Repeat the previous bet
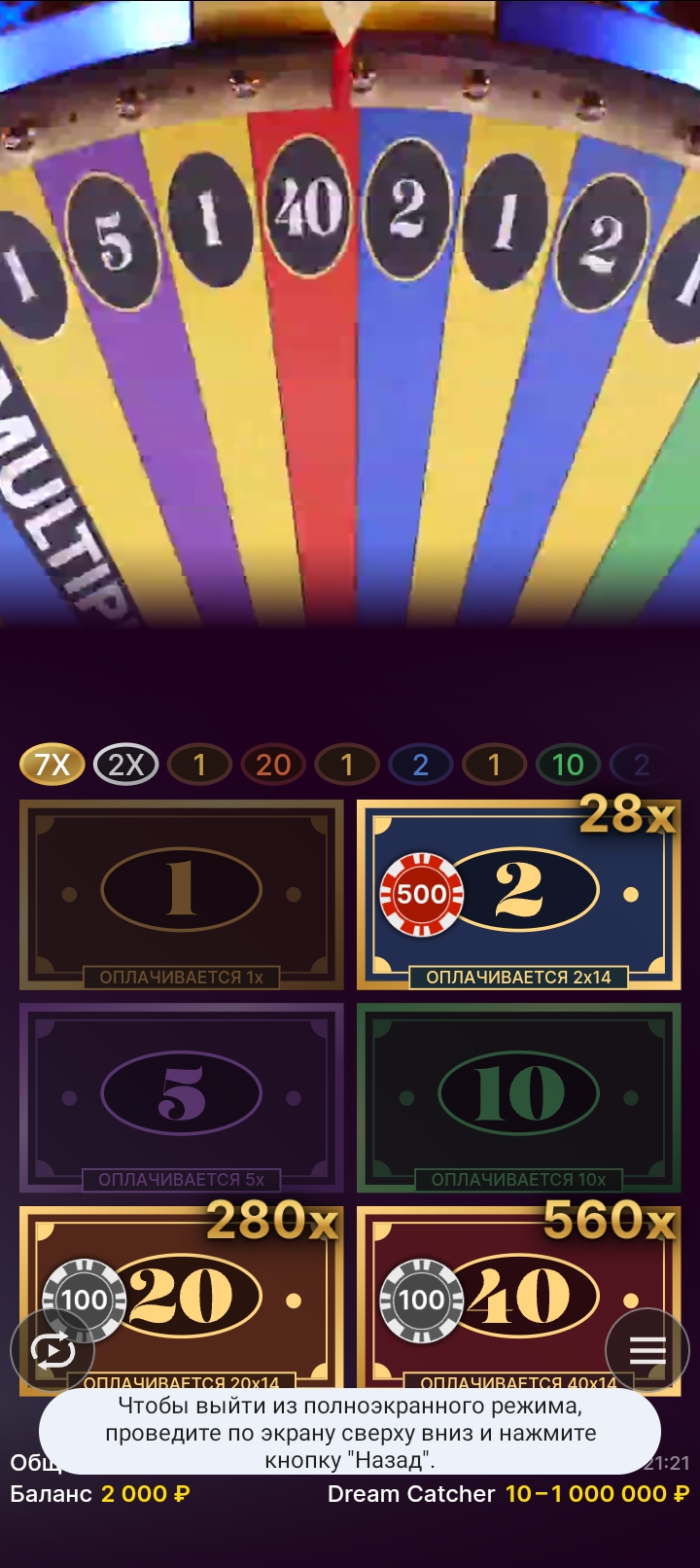 coord(52,1350)
